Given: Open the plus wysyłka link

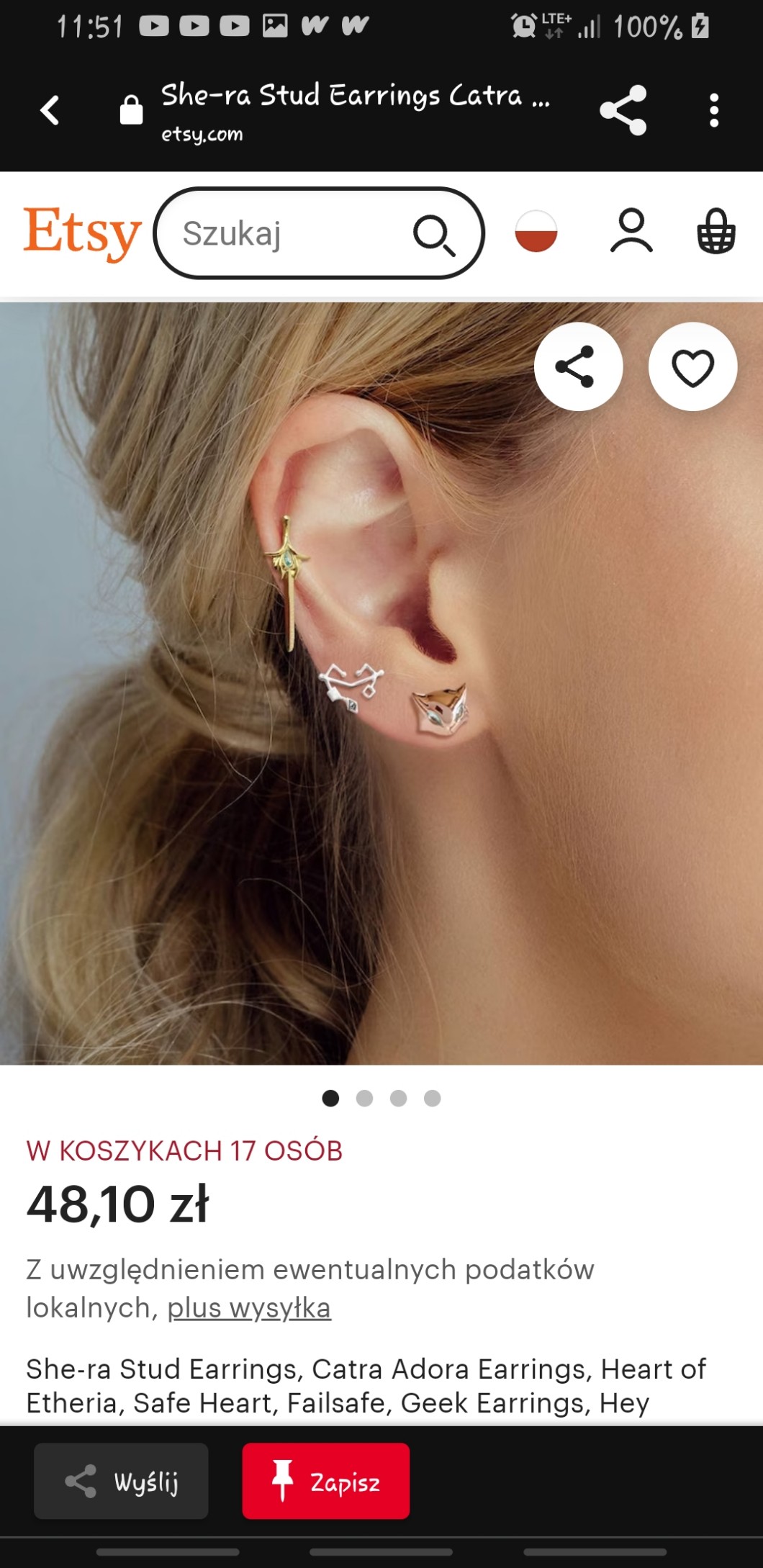Looking at the screenshot, I should (249, 1307).
